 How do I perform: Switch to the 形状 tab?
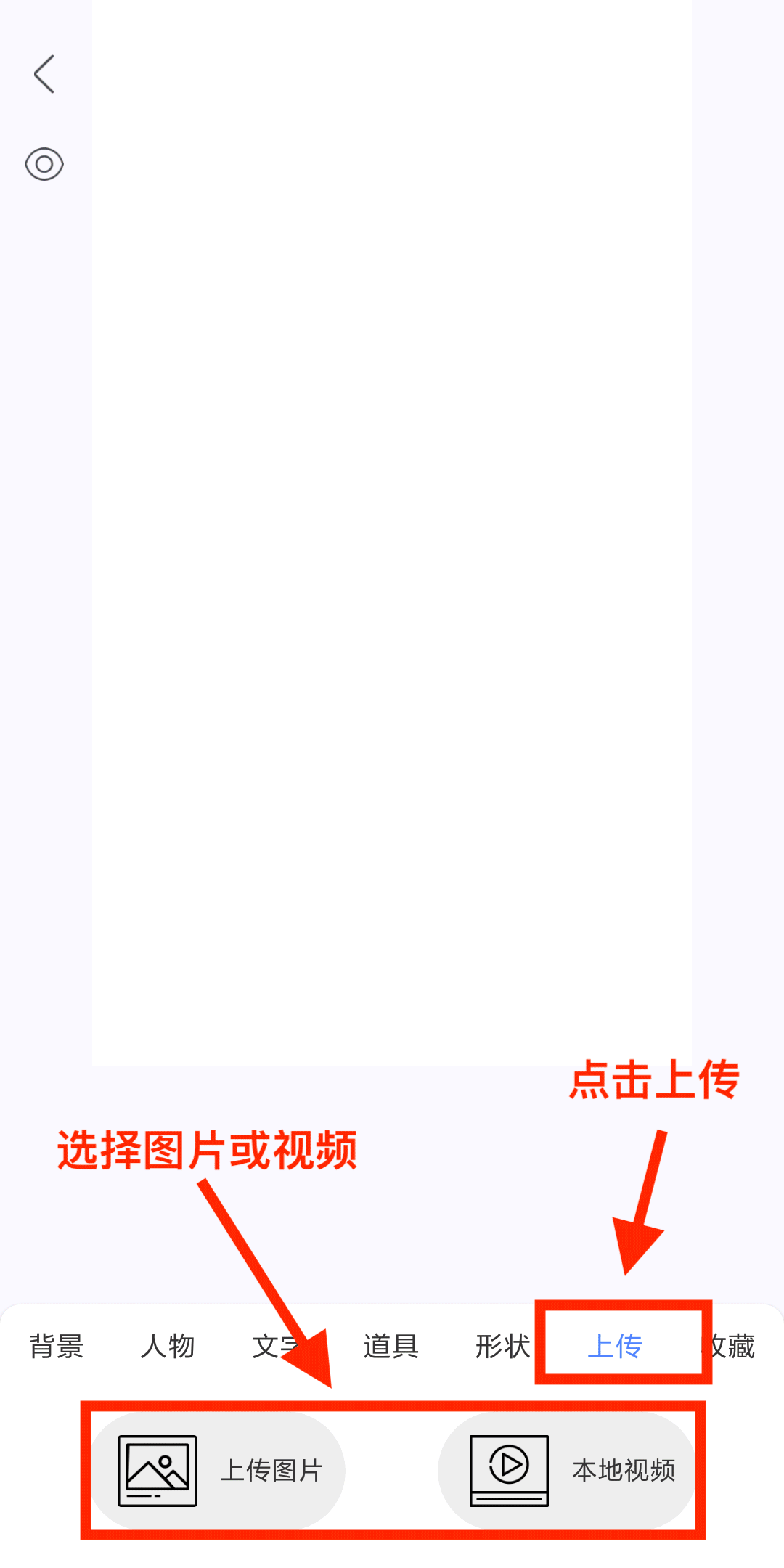click(x=502, y=1347)
